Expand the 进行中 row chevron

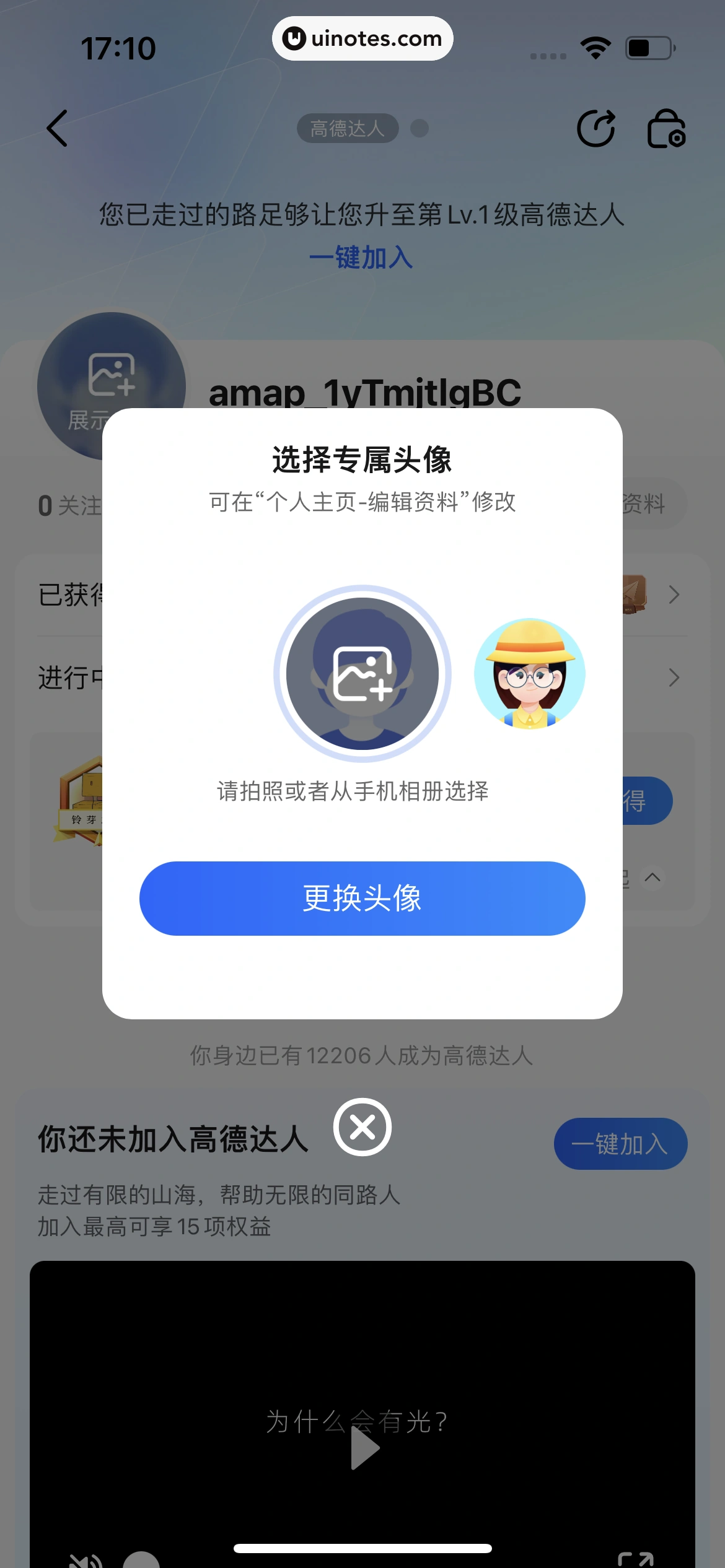pyautogui.click(x=674, y=678)
